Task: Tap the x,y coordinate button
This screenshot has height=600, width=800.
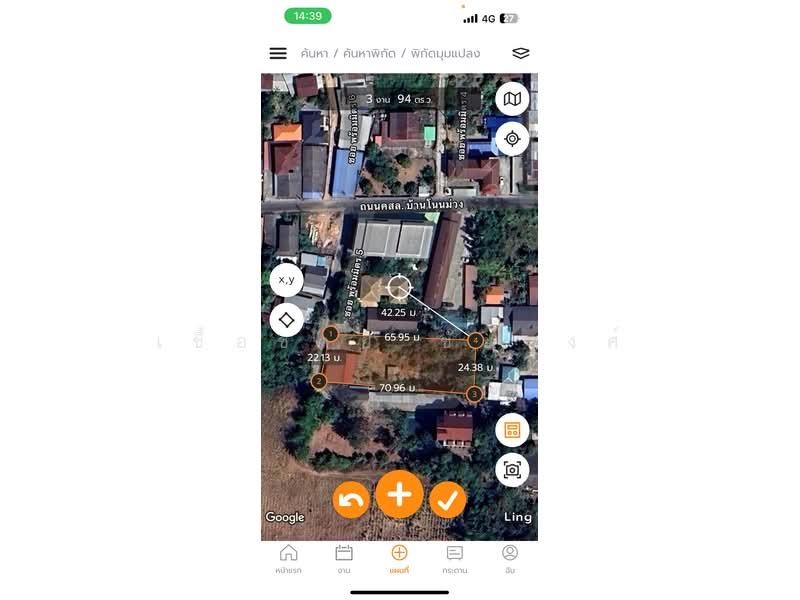Action: [x=286, y=280]
